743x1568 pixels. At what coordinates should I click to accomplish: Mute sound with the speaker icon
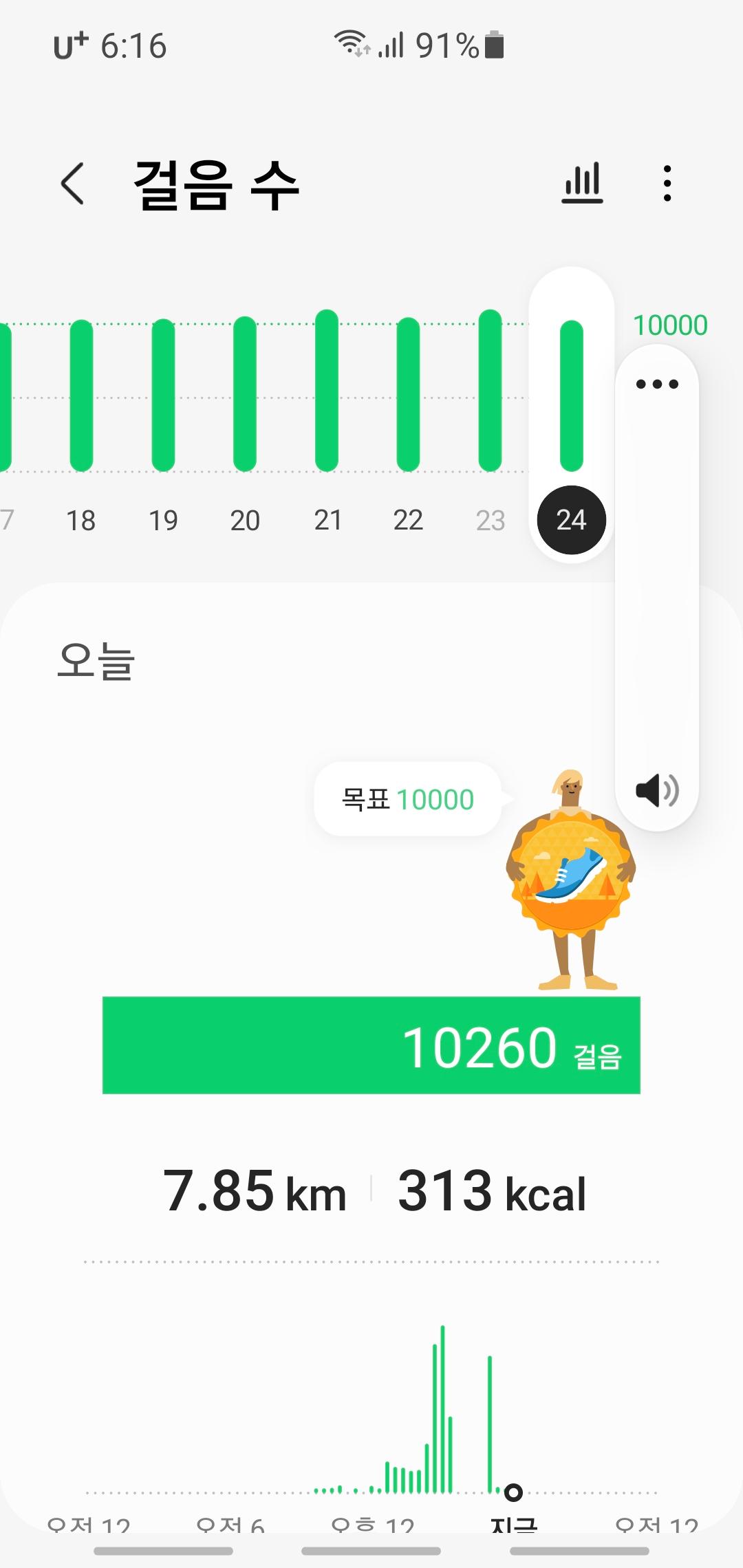coord(657,790)
